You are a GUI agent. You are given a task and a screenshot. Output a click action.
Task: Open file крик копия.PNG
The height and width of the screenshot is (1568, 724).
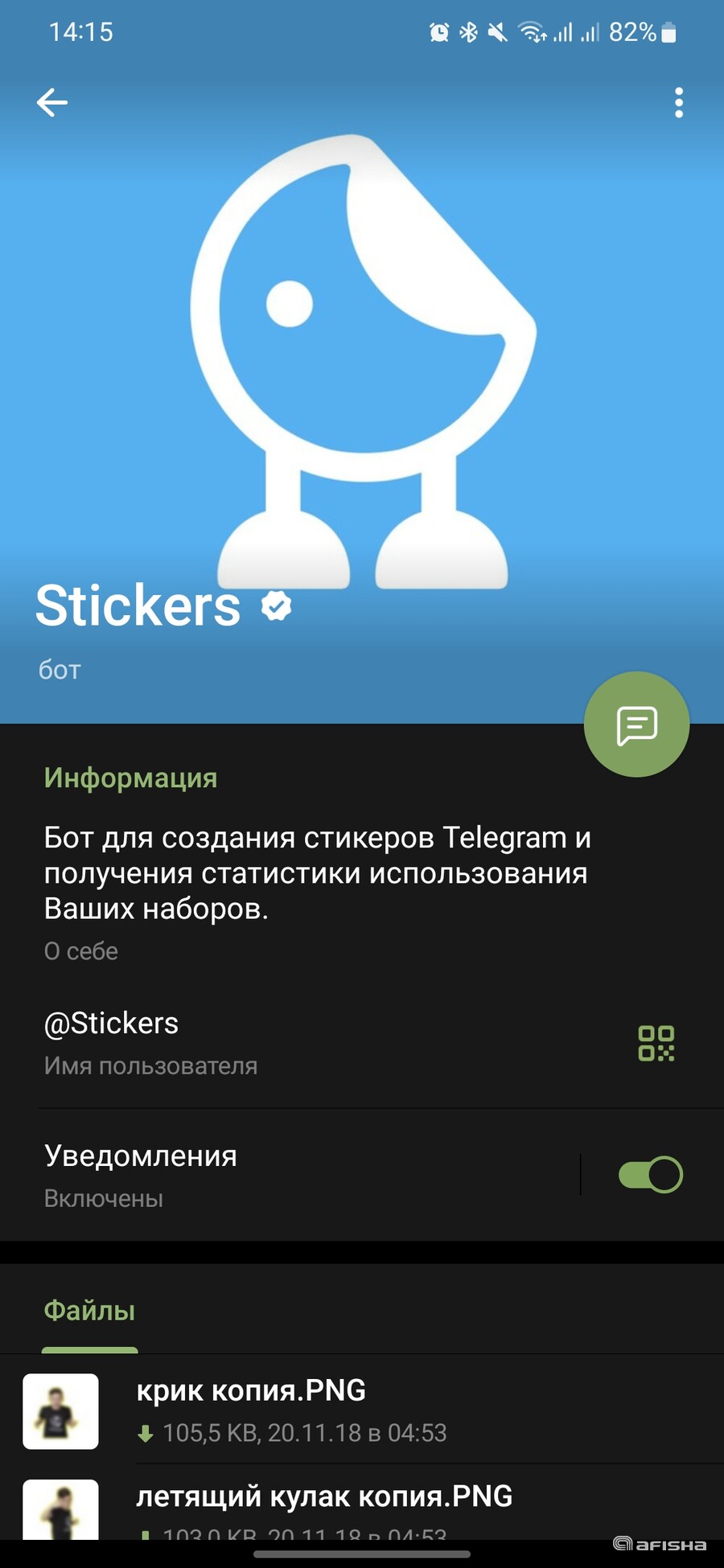click(362, 1410)
